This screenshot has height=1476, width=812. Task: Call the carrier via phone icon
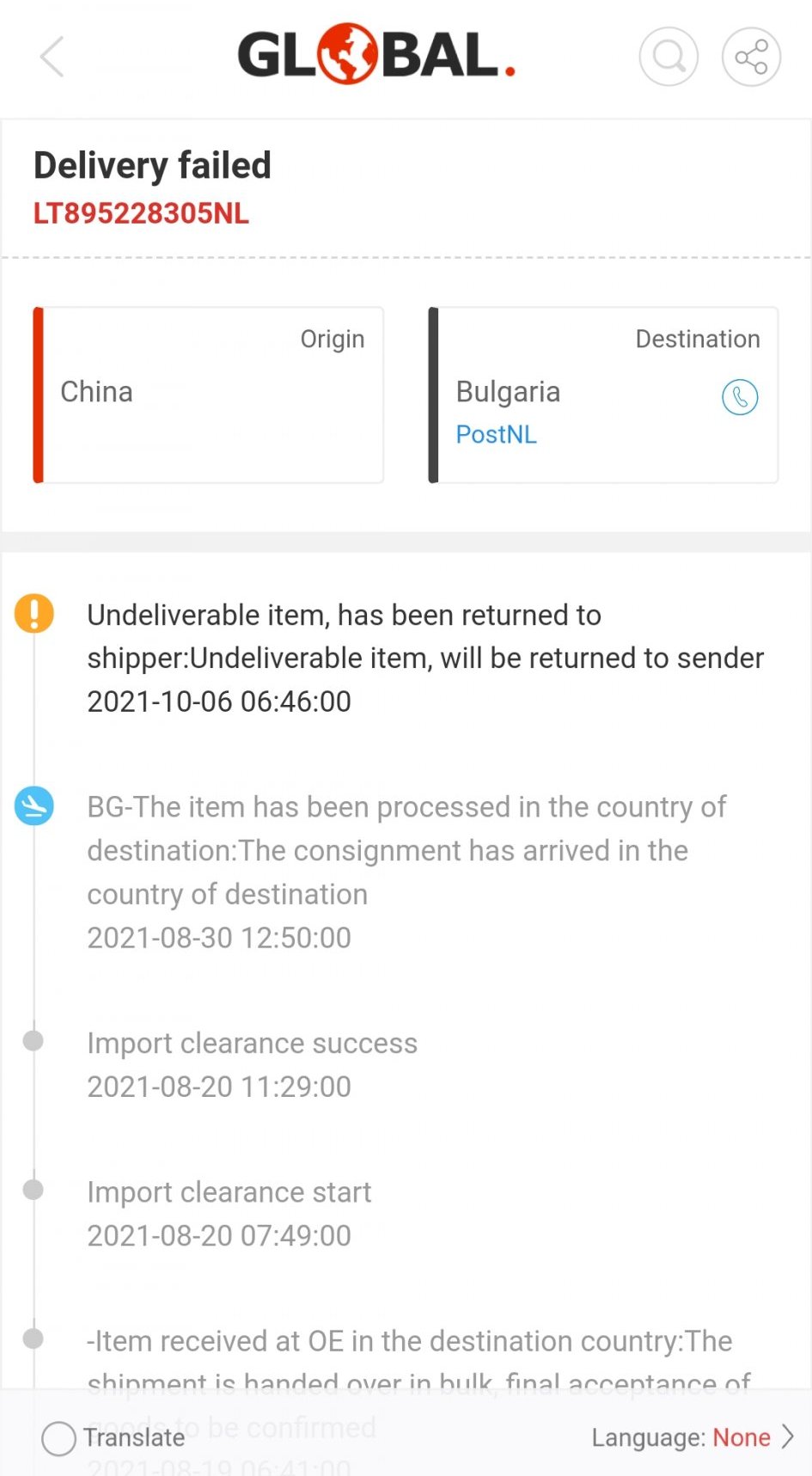(740, 397)
